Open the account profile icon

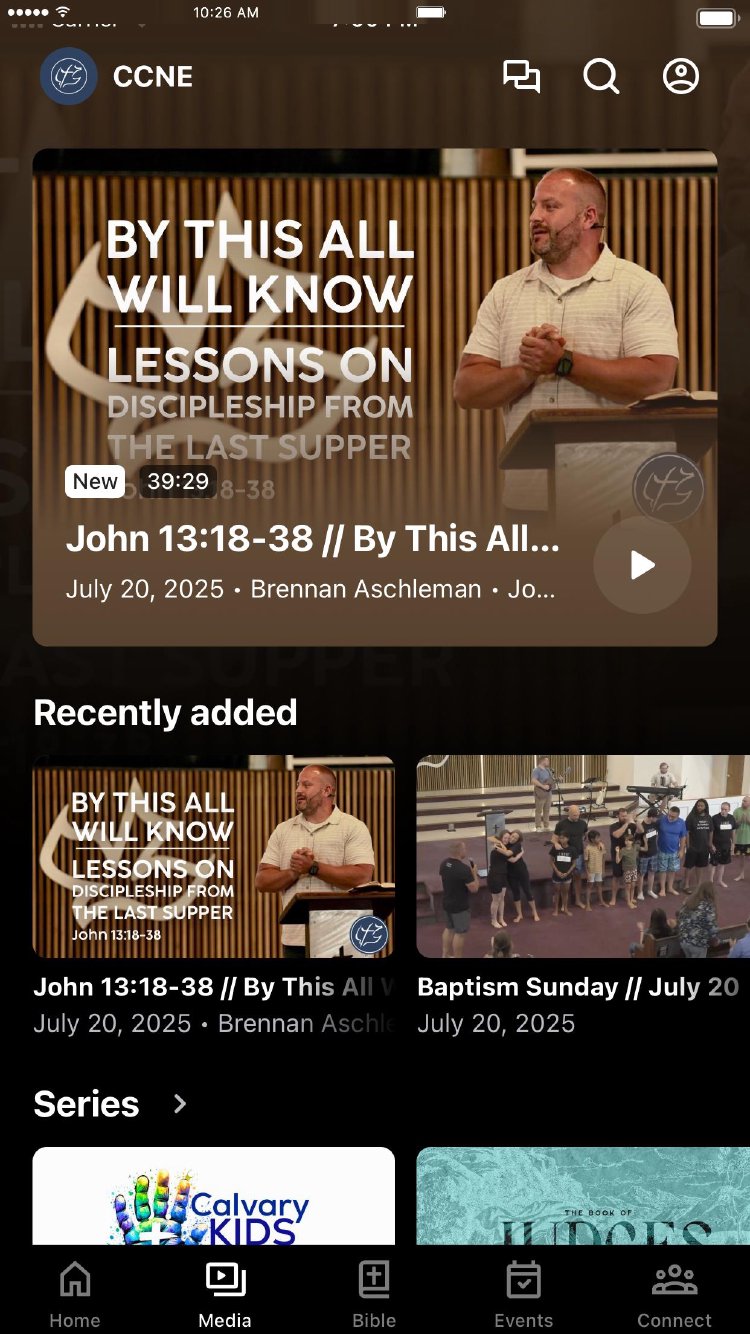(681, 77)
